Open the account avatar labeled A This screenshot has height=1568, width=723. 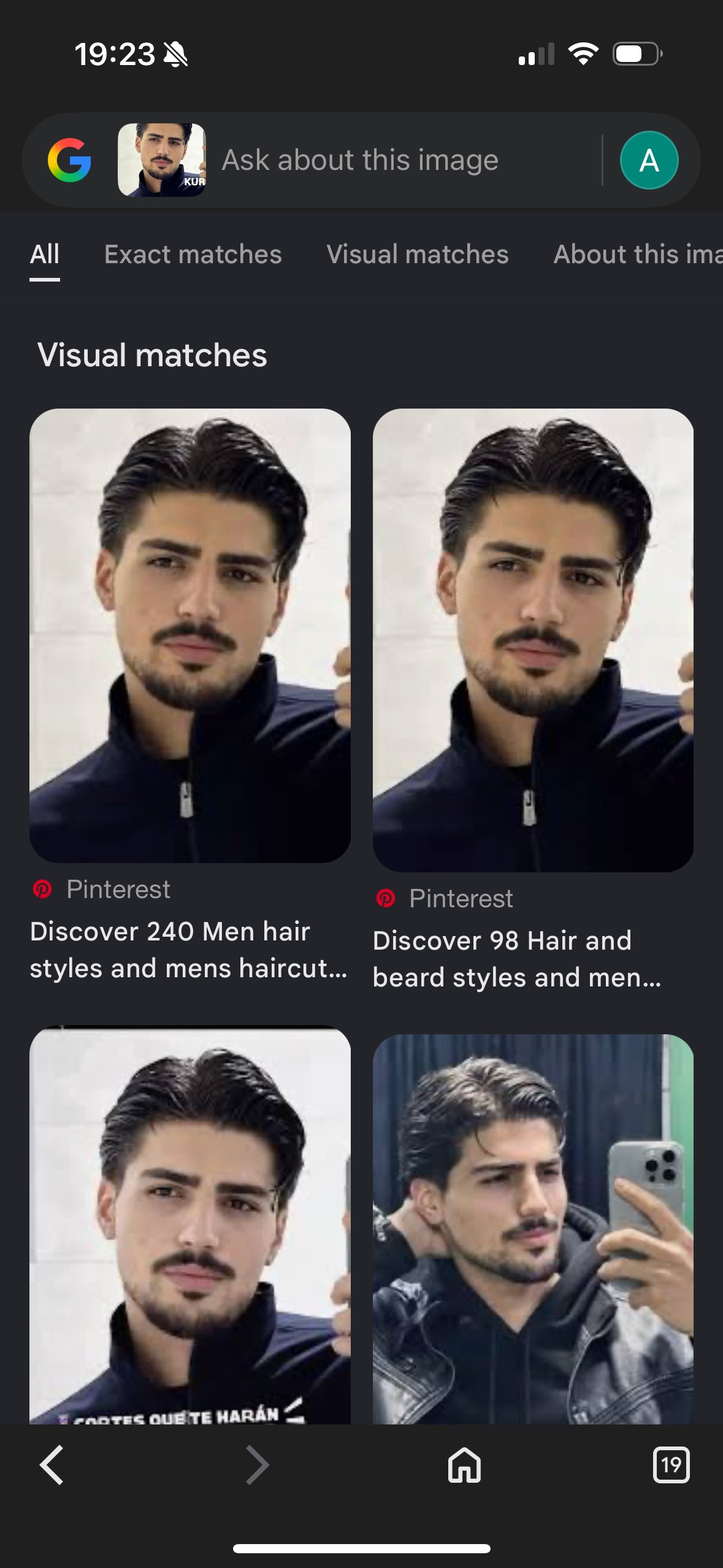(x=649, y=160)
